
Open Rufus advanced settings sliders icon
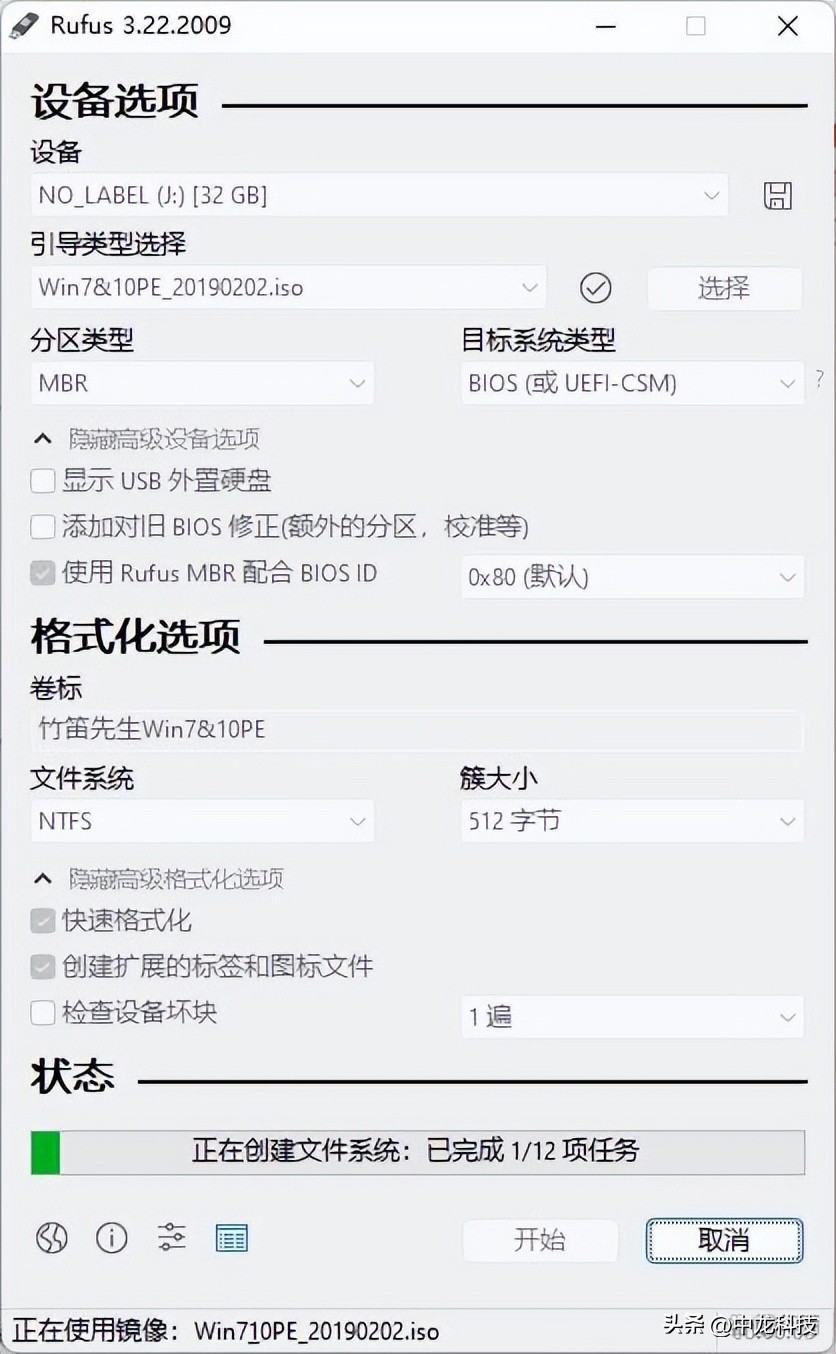tap(171, 1238)
